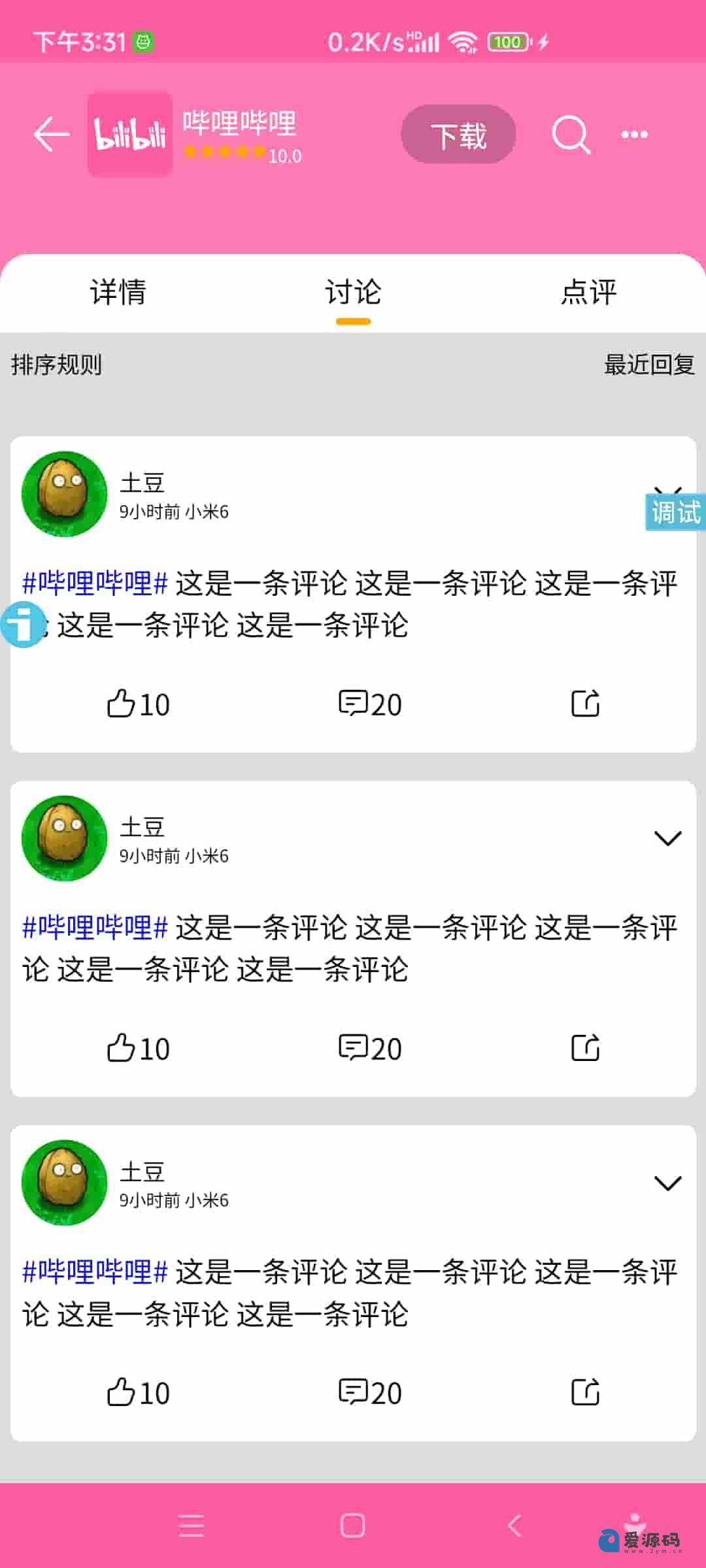Viewport: 706px width, 1568px height.
Task: Expand the chevron on the third 土豆 post
Action: [x=667, y=1183]
